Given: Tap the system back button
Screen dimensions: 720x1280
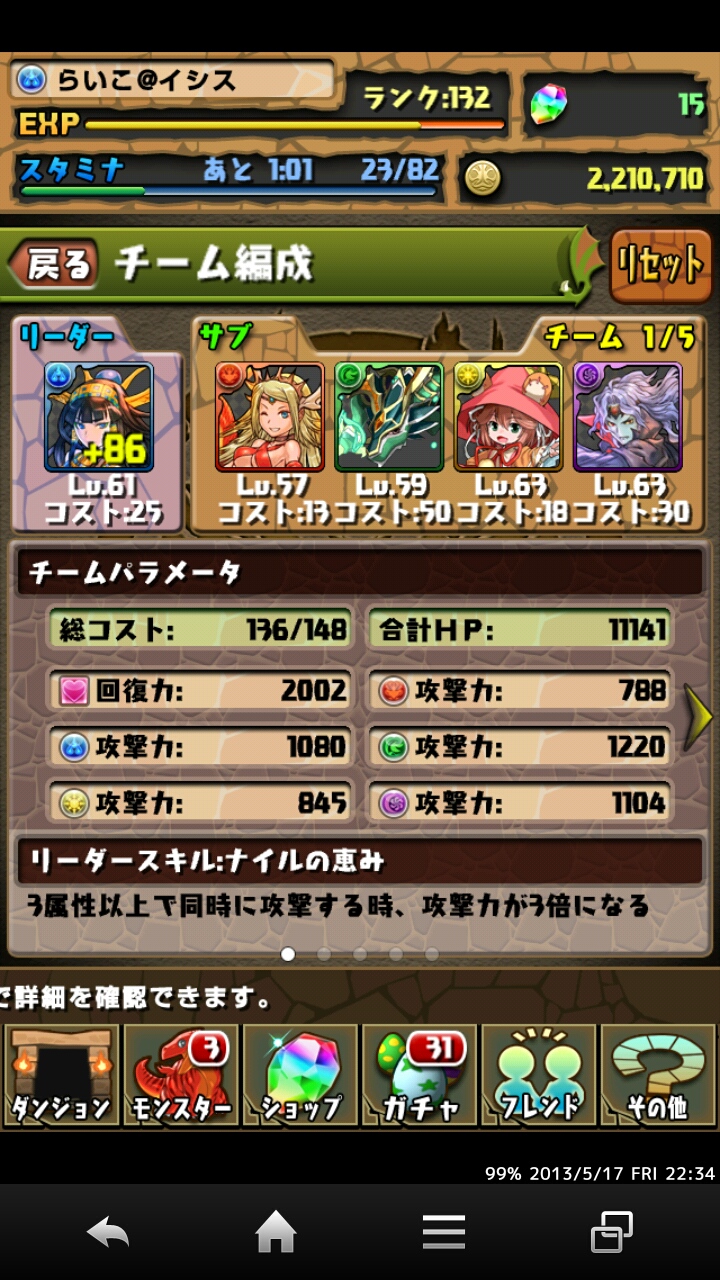Looking at the screenshot, I should point(108,1233).
